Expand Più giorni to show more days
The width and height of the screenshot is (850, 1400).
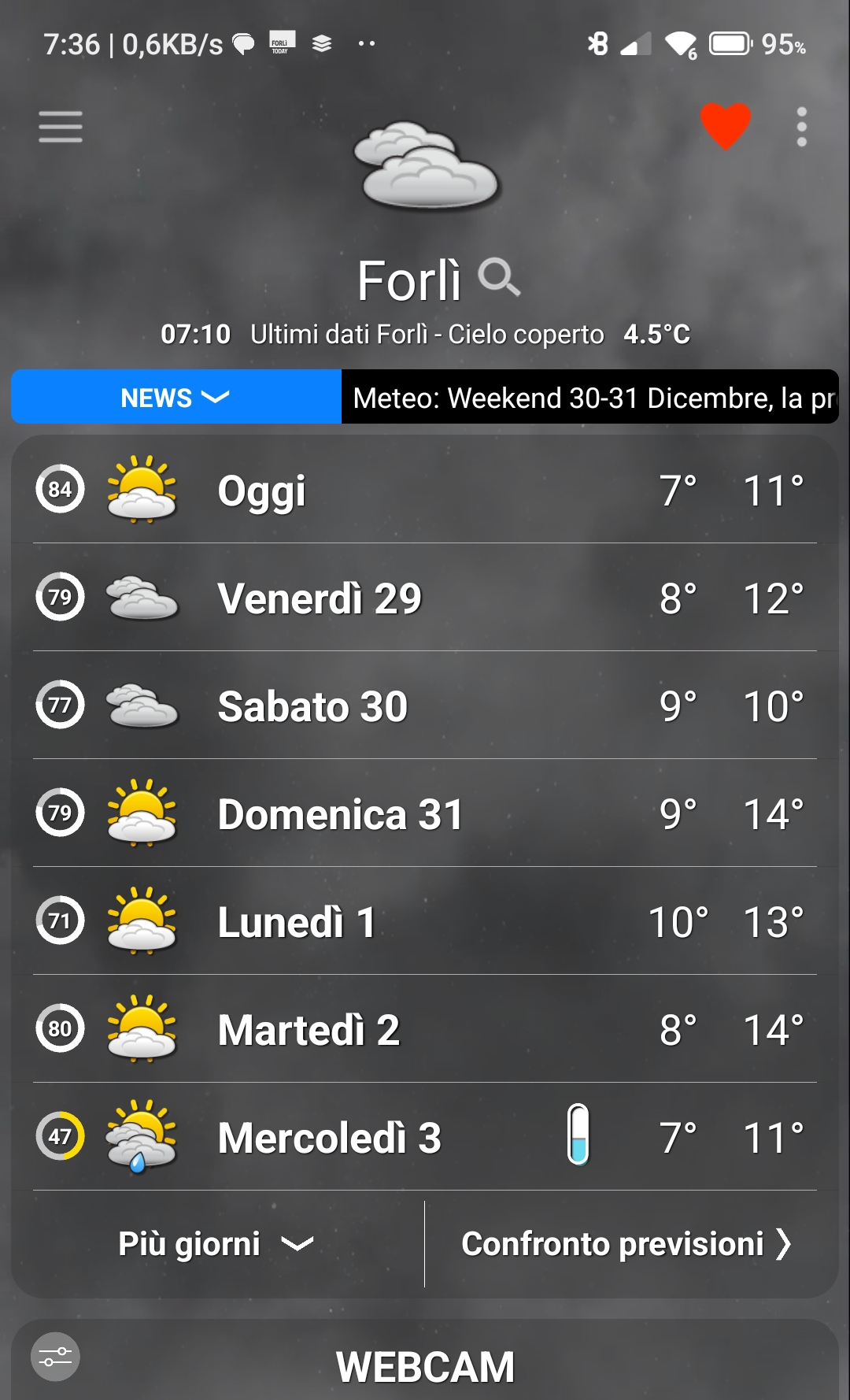[216, 1244]
